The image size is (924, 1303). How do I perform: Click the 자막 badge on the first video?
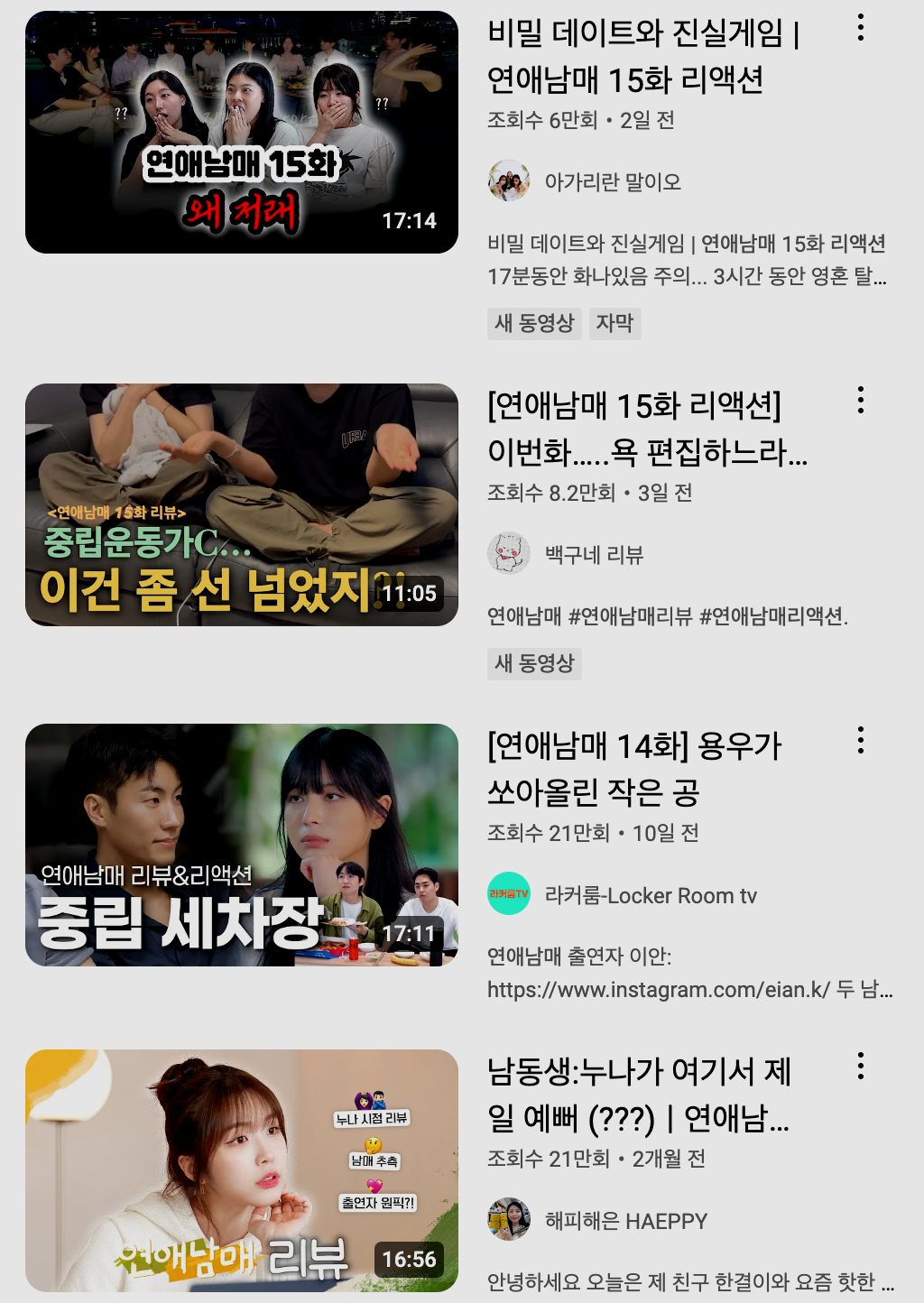(616, 323)
